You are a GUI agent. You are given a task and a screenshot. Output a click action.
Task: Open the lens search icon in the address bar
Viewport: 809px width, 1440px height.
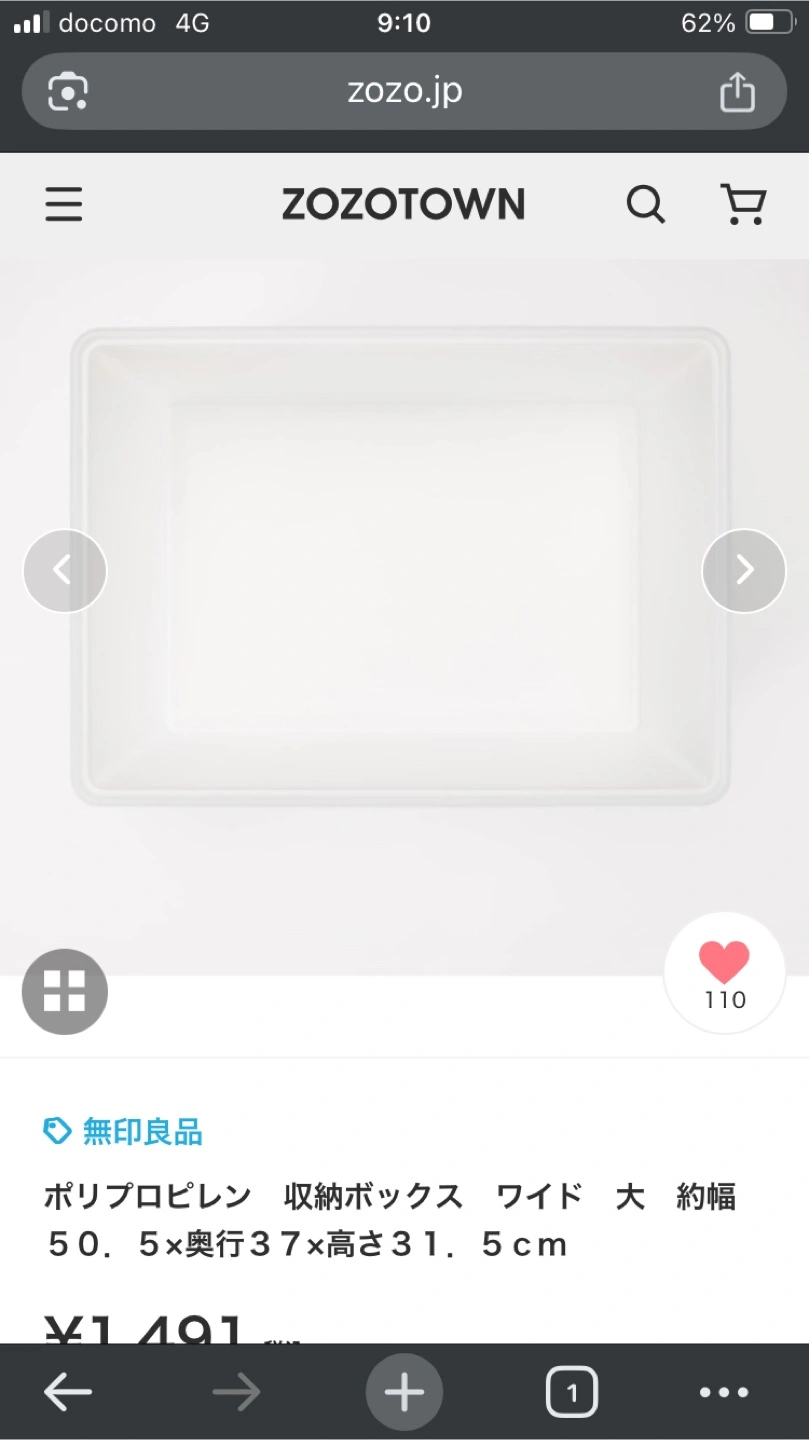[68, 92]
